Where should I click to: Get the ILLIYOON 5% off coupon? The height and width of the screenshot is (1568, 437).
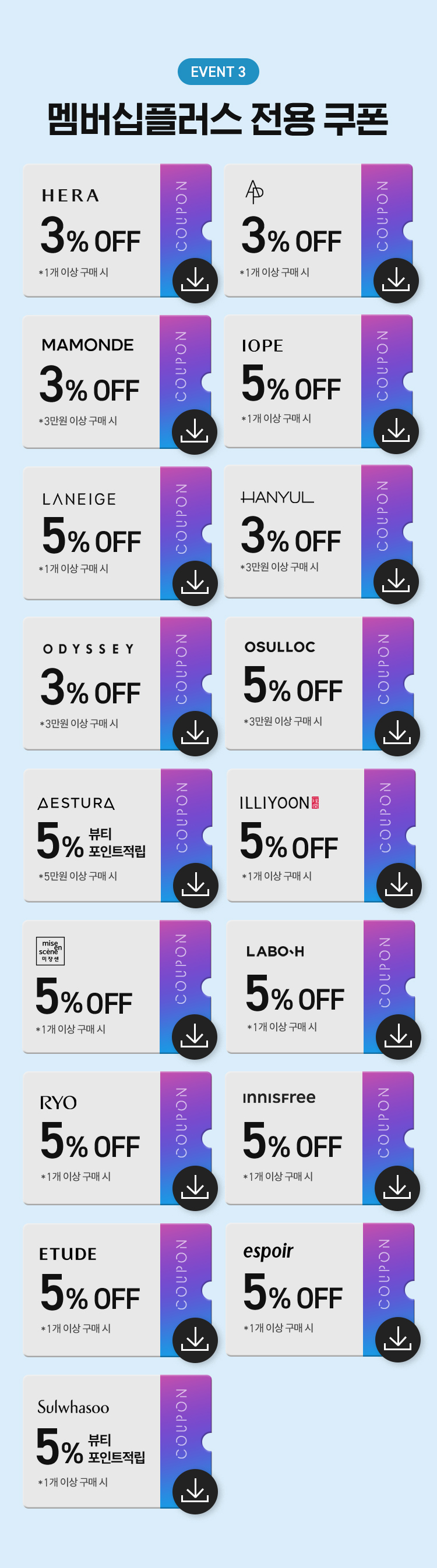point(399,885)
